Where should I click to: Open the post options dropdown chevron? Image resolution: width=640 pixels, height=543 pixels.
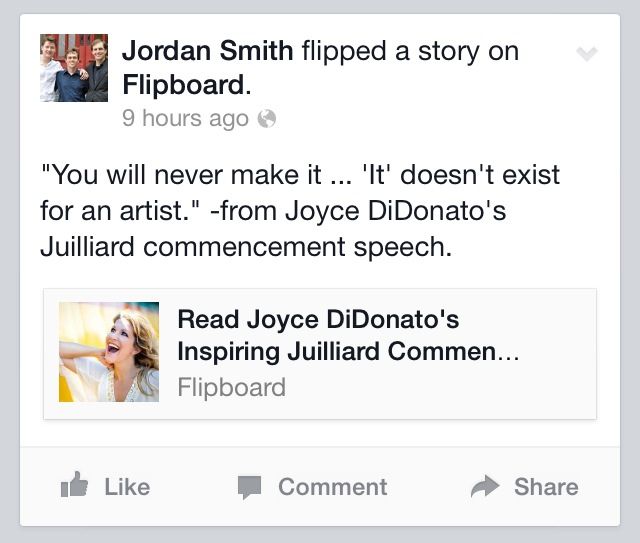coord(587,54)
